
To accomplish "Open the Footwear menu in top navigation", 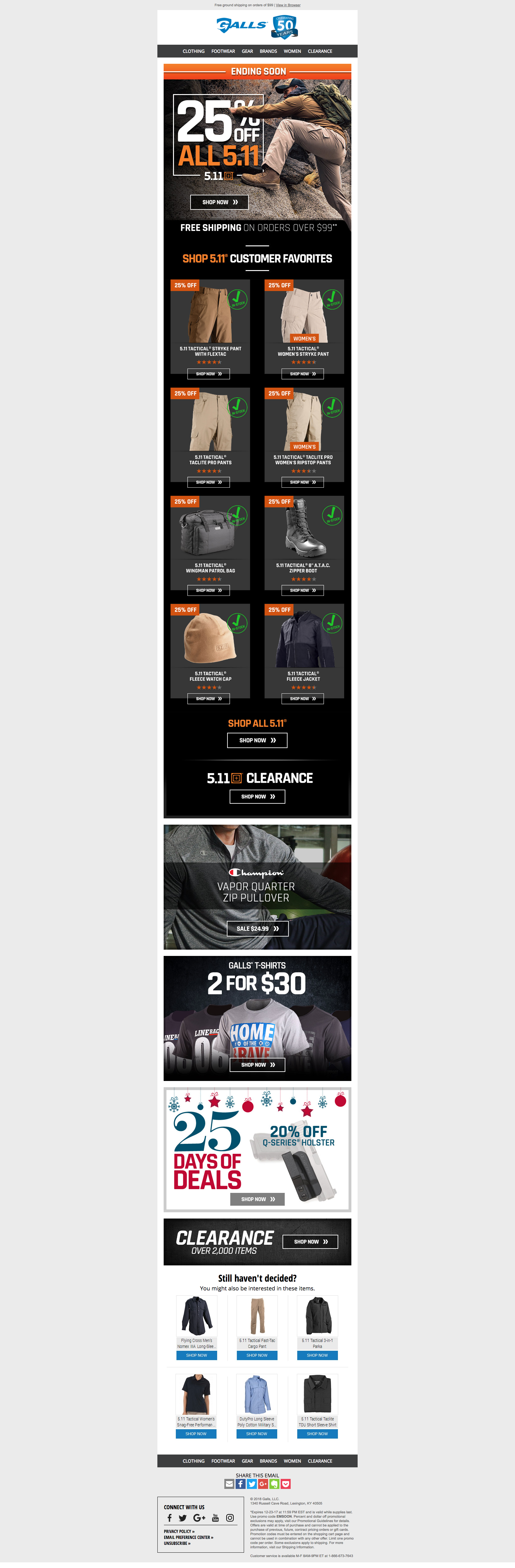I will point(223,51).
